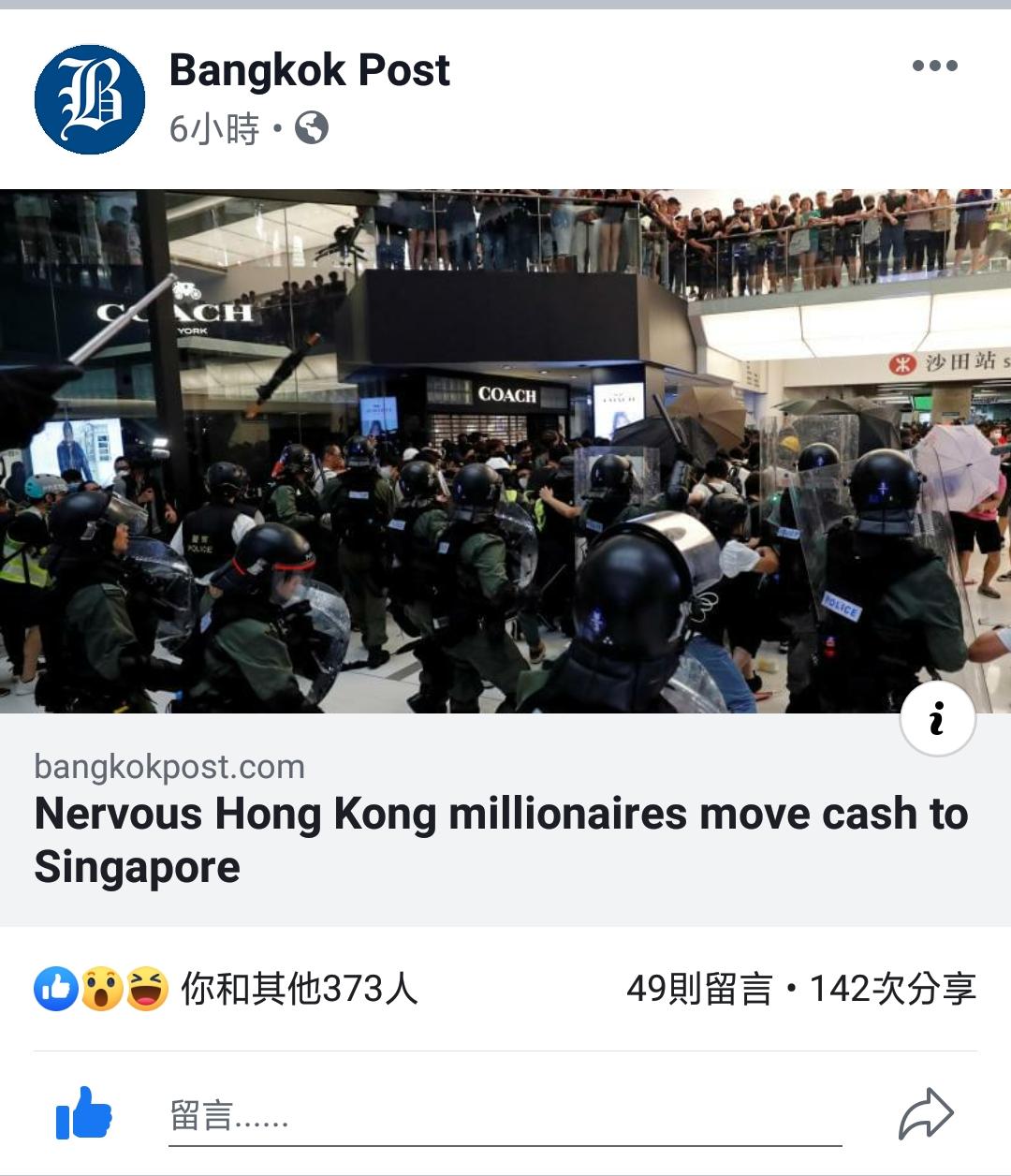
Task: Toggle the blue thumbs-up like button
Action: pyautogui.click(x=84, y=1113)
